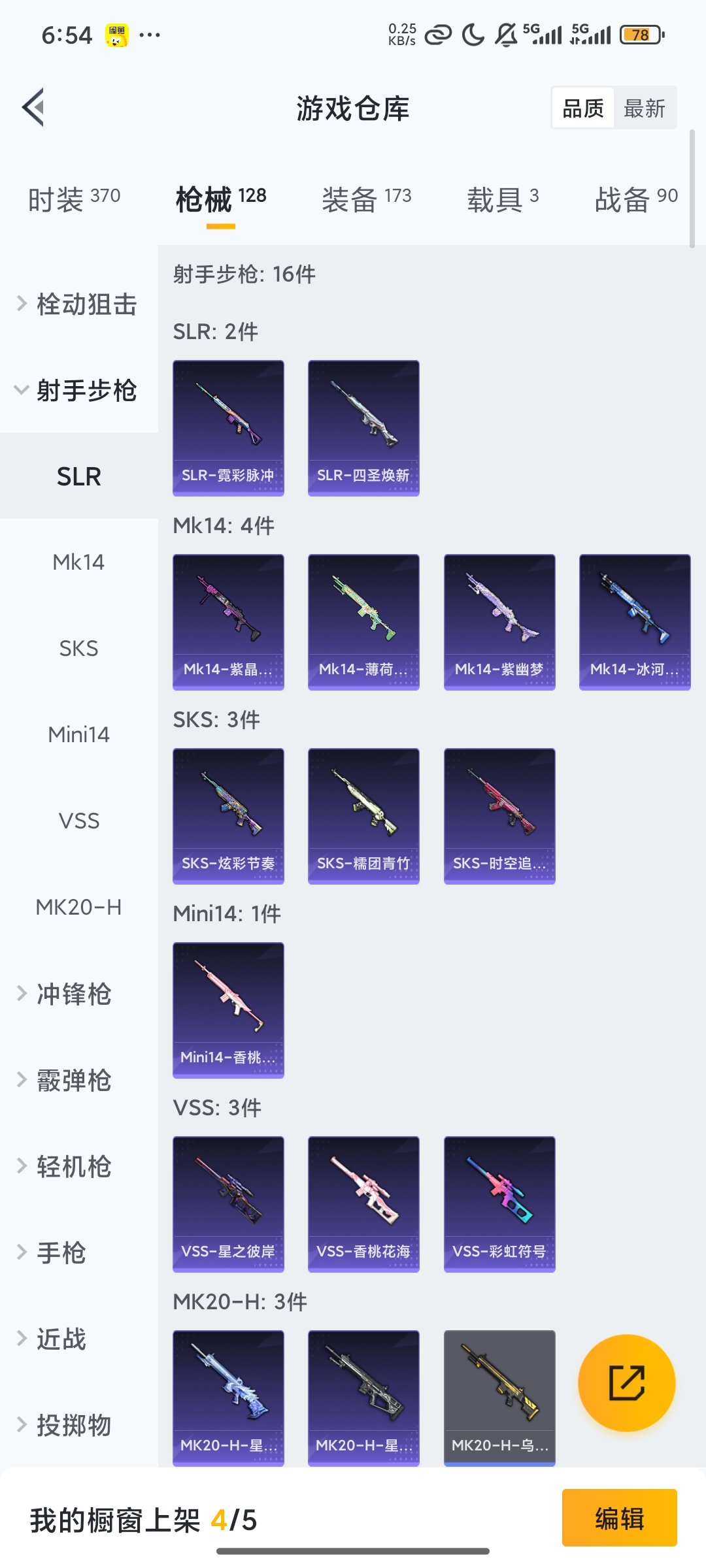This screenshot has width=706, height=1568.
Task: Collapse the 射手步枪 category
Action: click(78, 391)
